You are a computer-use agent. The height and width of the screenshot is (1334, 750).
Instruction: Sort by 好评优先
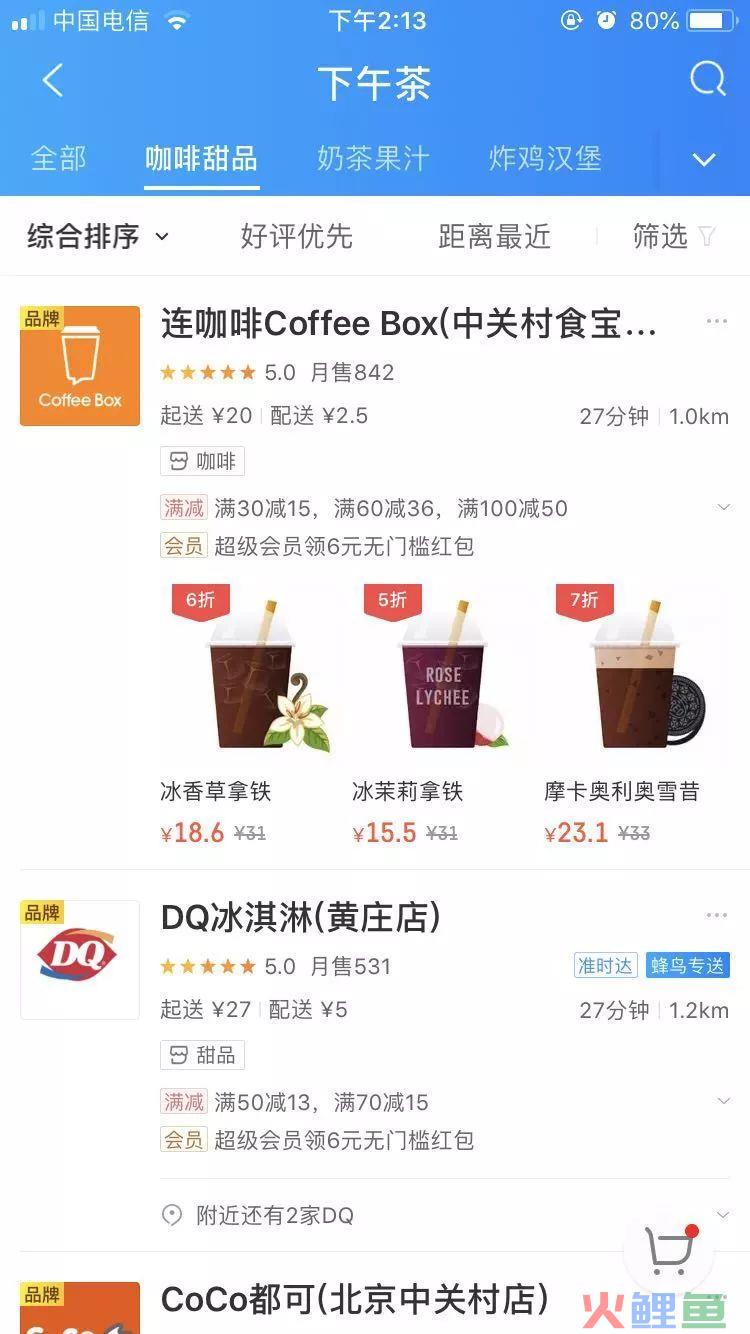pos(296,237)
